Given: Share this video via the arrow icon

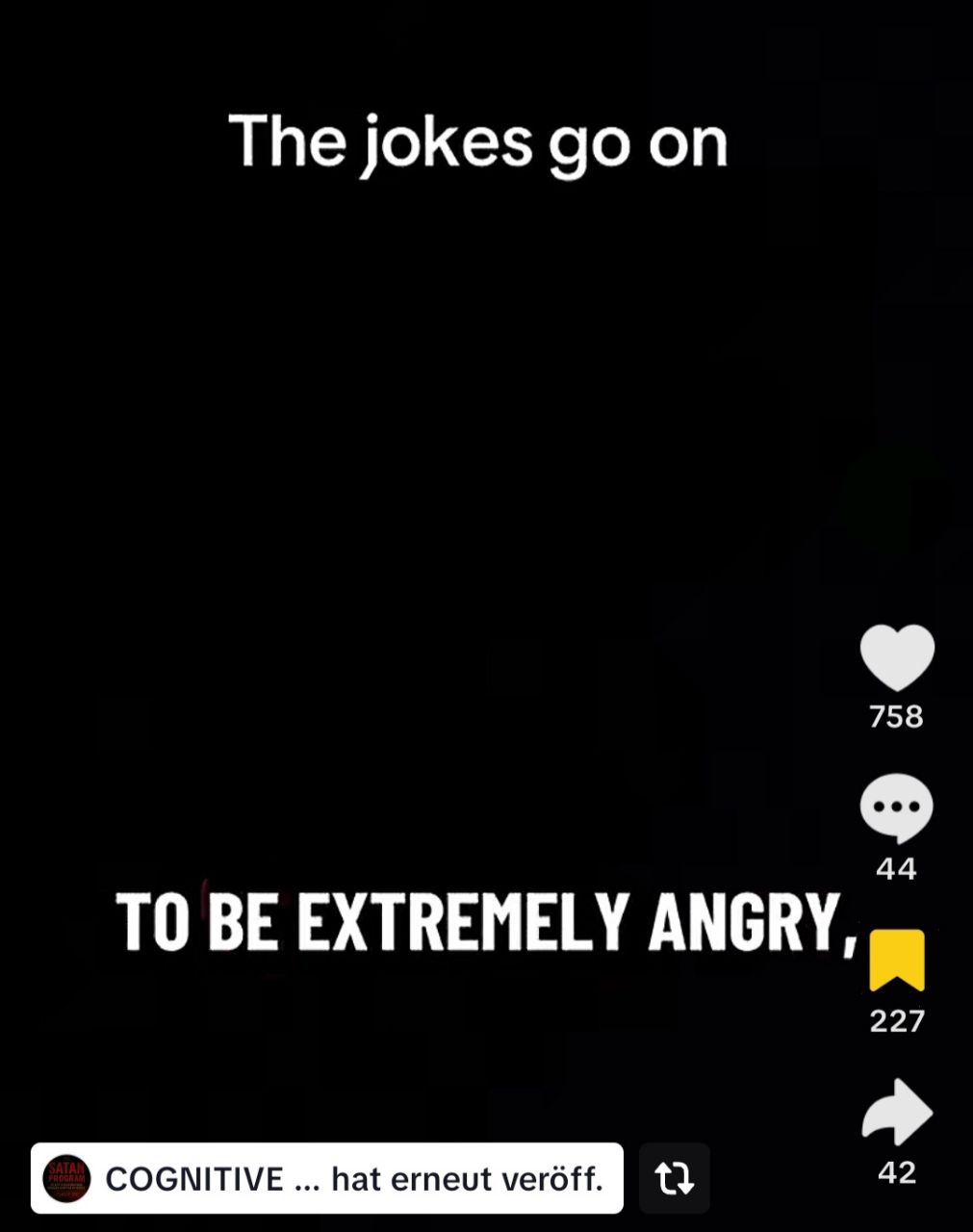Looking at the screenshot, I should [897, 1113].
